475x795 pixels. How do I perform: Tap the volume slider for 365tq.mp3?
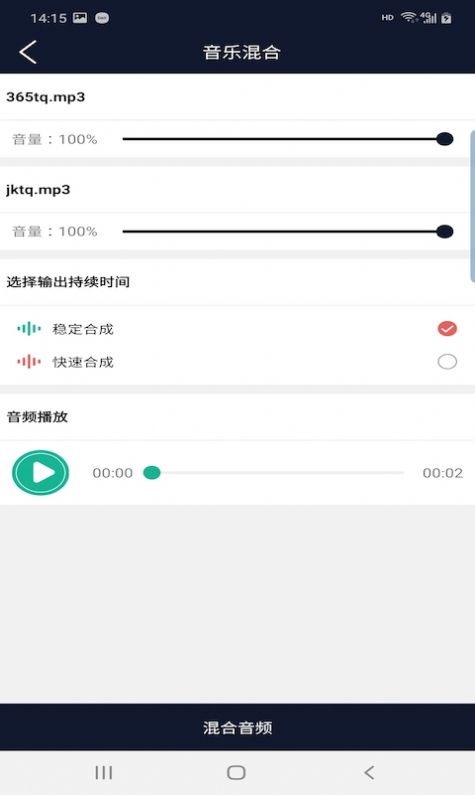click(x=288, y=139)
